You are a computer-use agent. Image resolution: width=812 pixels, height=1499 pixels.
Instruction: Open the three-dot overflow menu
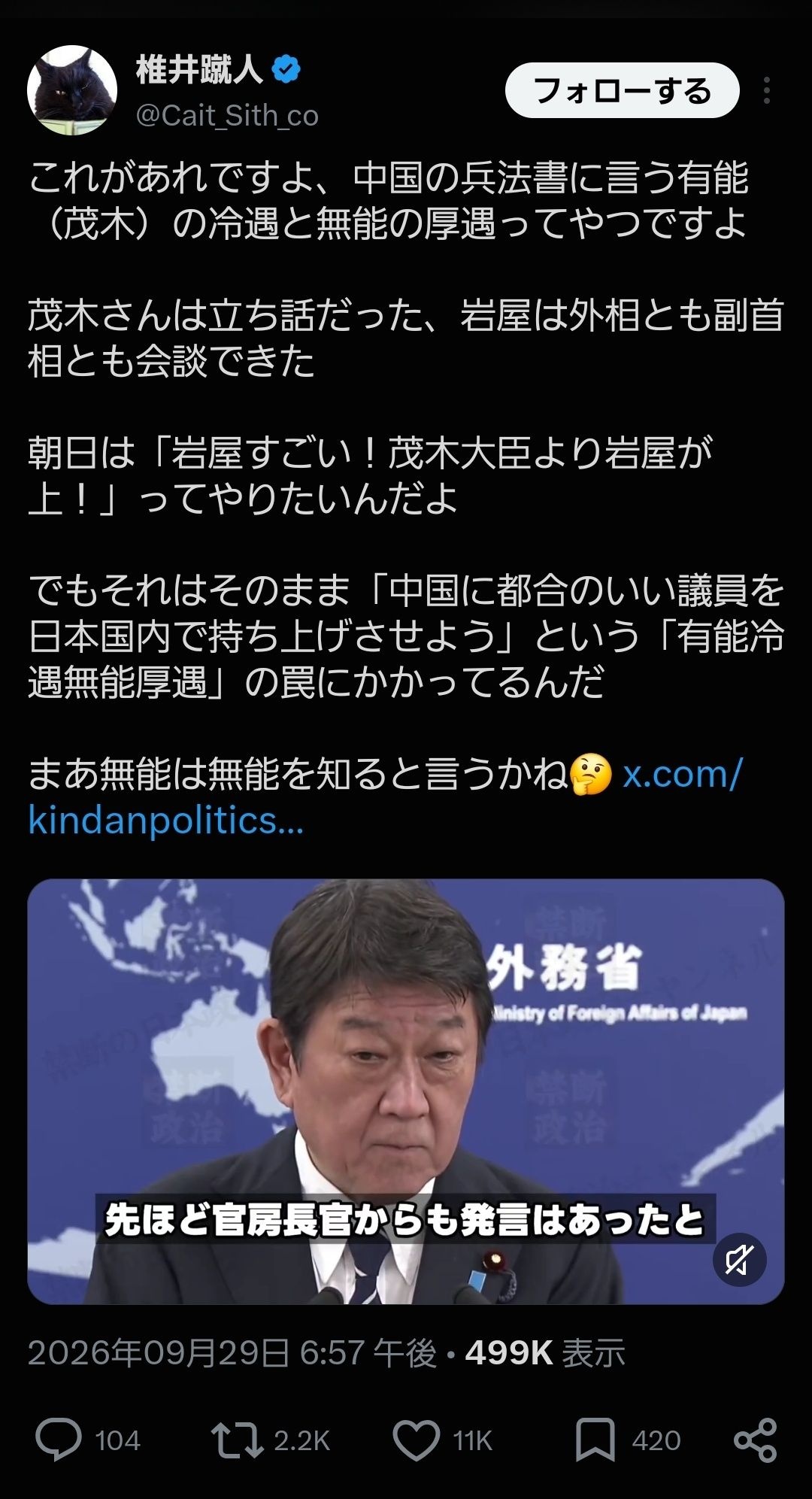(766, 90)
